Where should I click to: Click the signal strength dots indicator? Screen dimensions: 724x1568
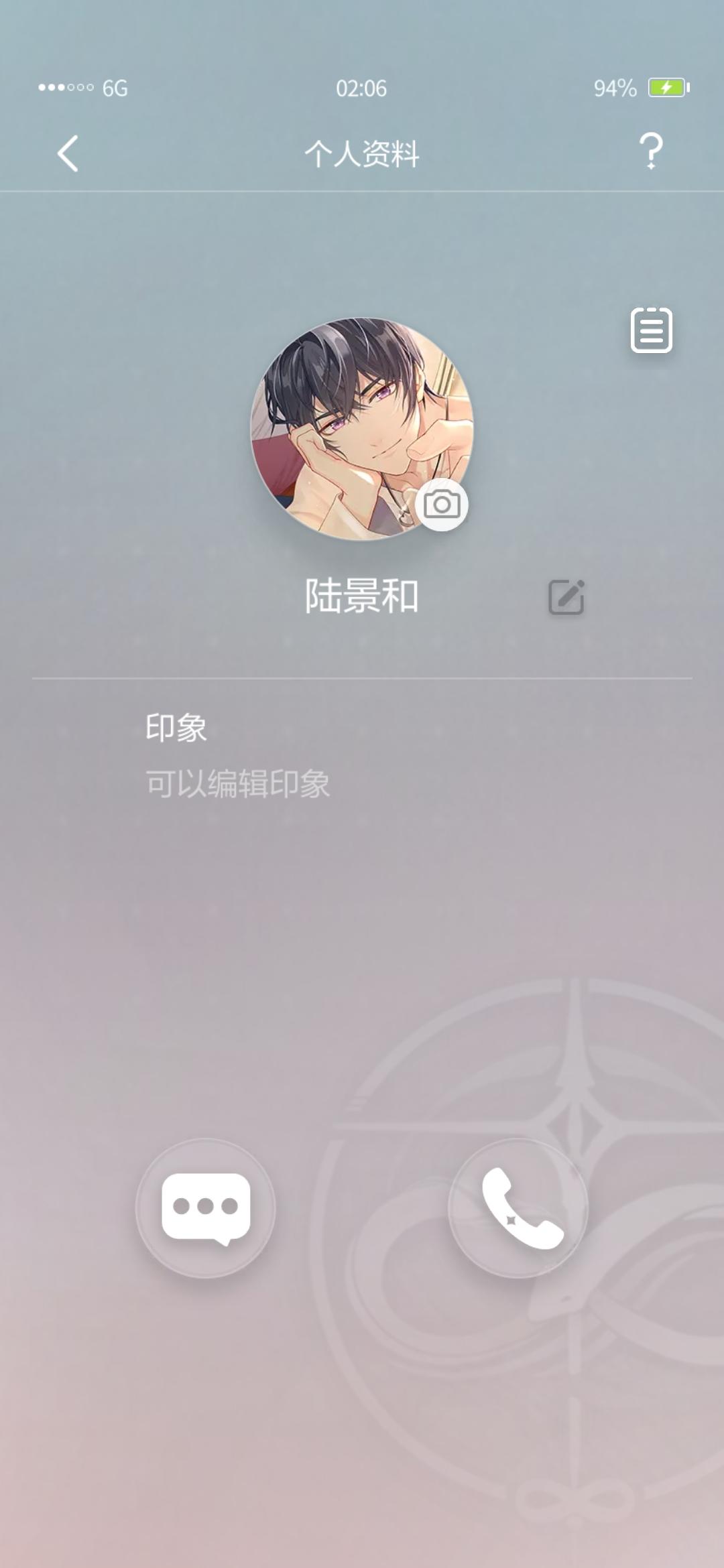click(x=64, y=86)
